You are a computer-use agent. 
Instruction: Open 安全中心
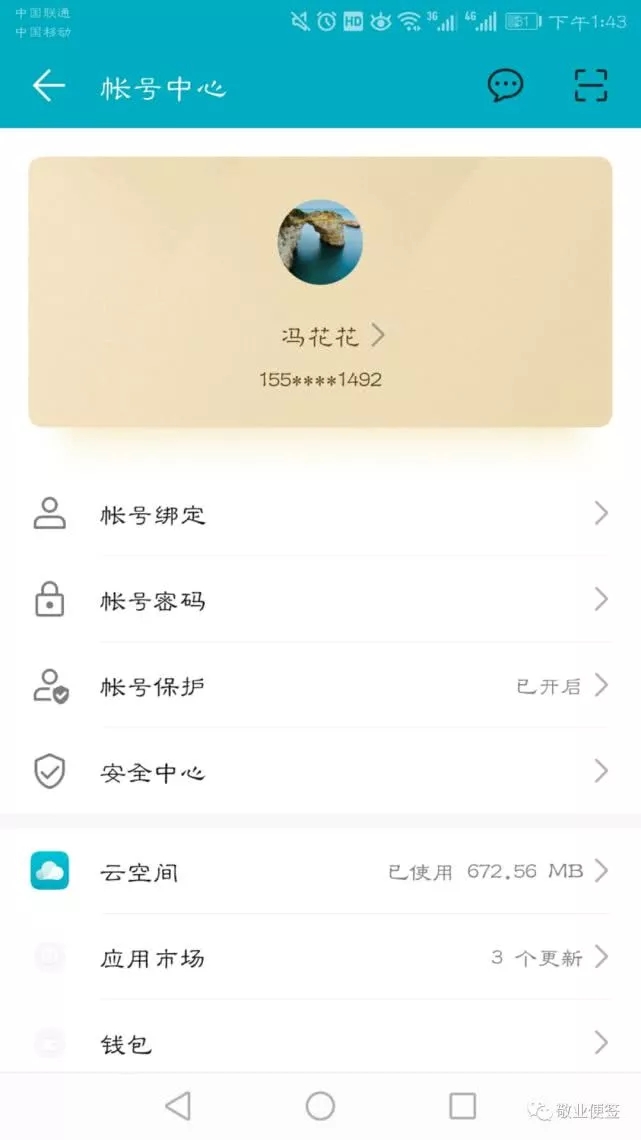click(x=320, y=772)
